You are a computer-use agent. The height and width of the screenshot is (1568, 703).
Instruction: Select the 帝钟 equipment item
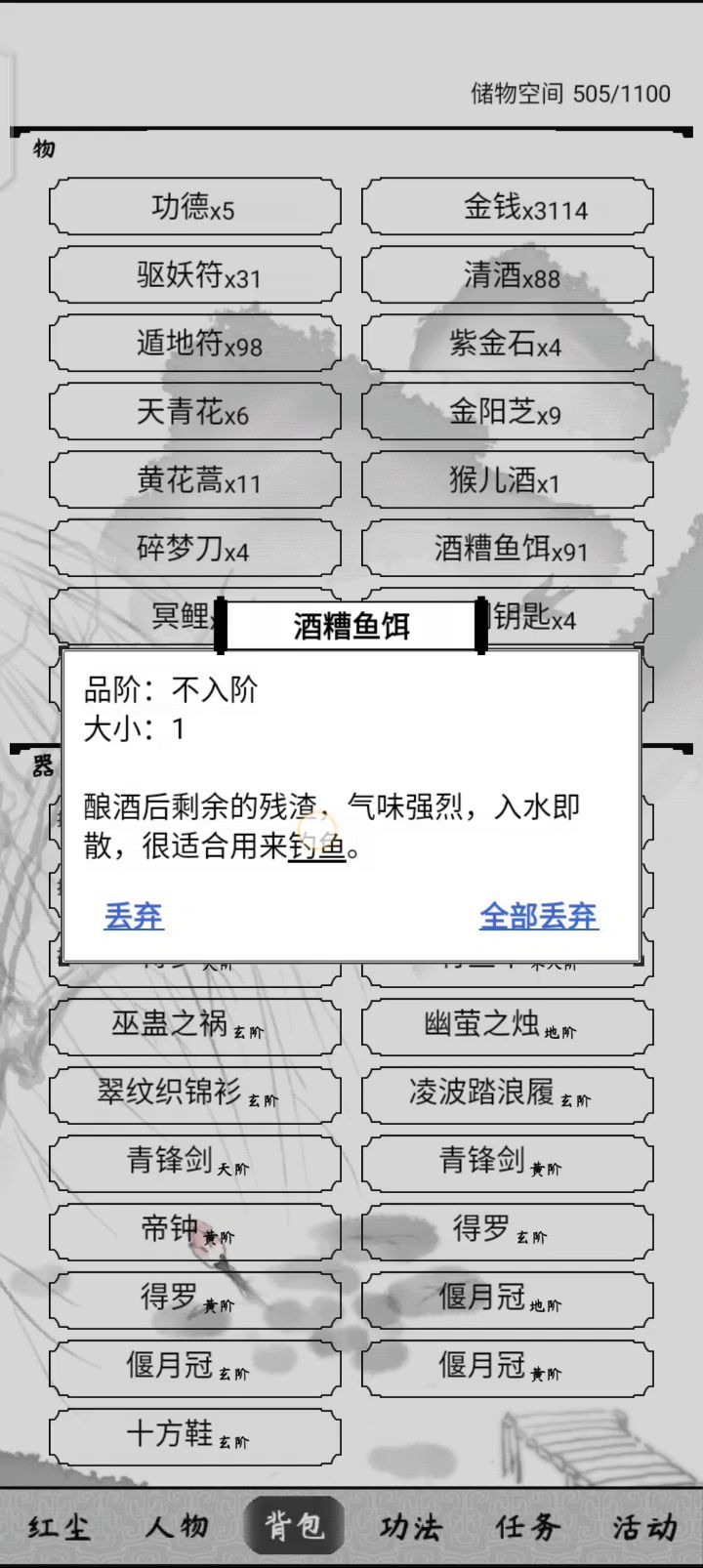194,1230
